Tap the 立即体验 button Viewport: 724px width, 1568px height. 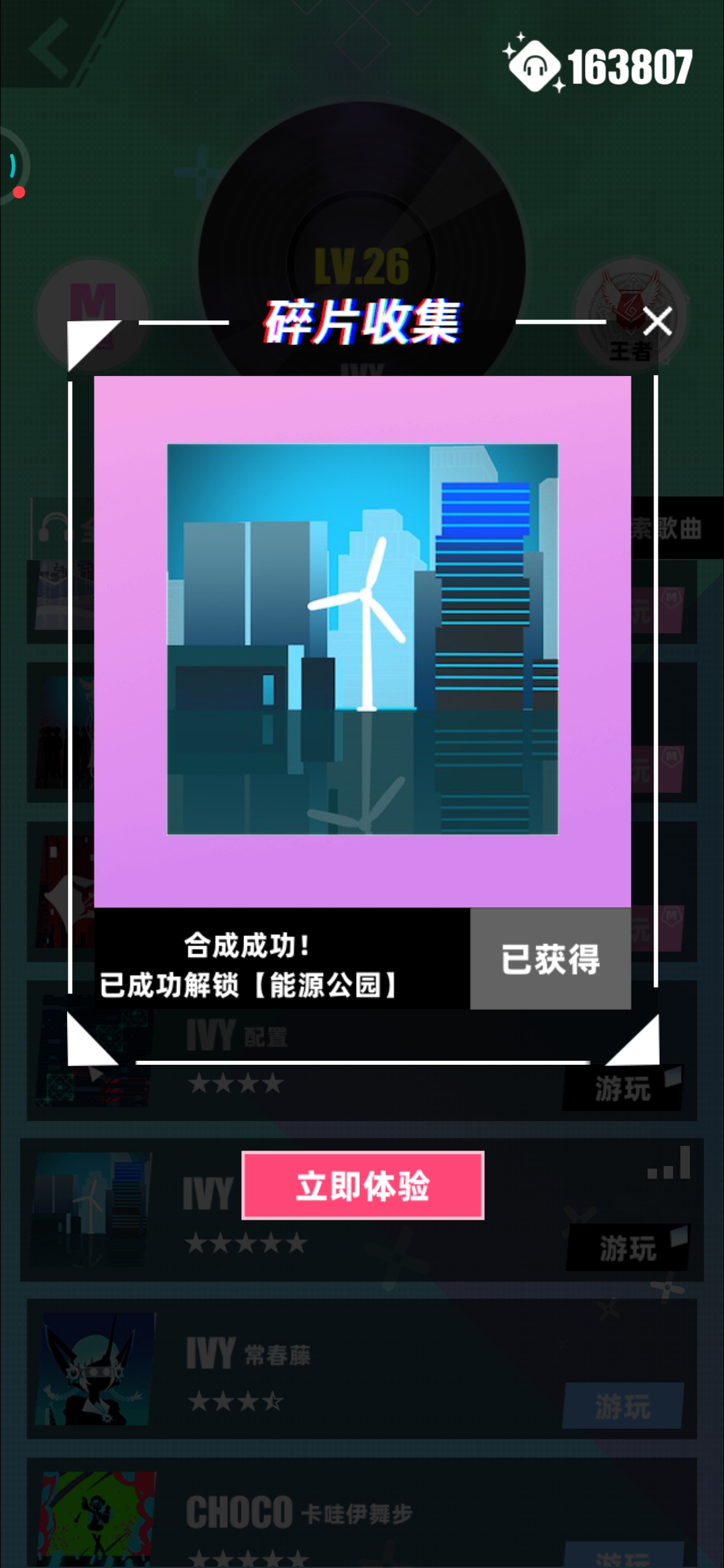pos(363,1185)
